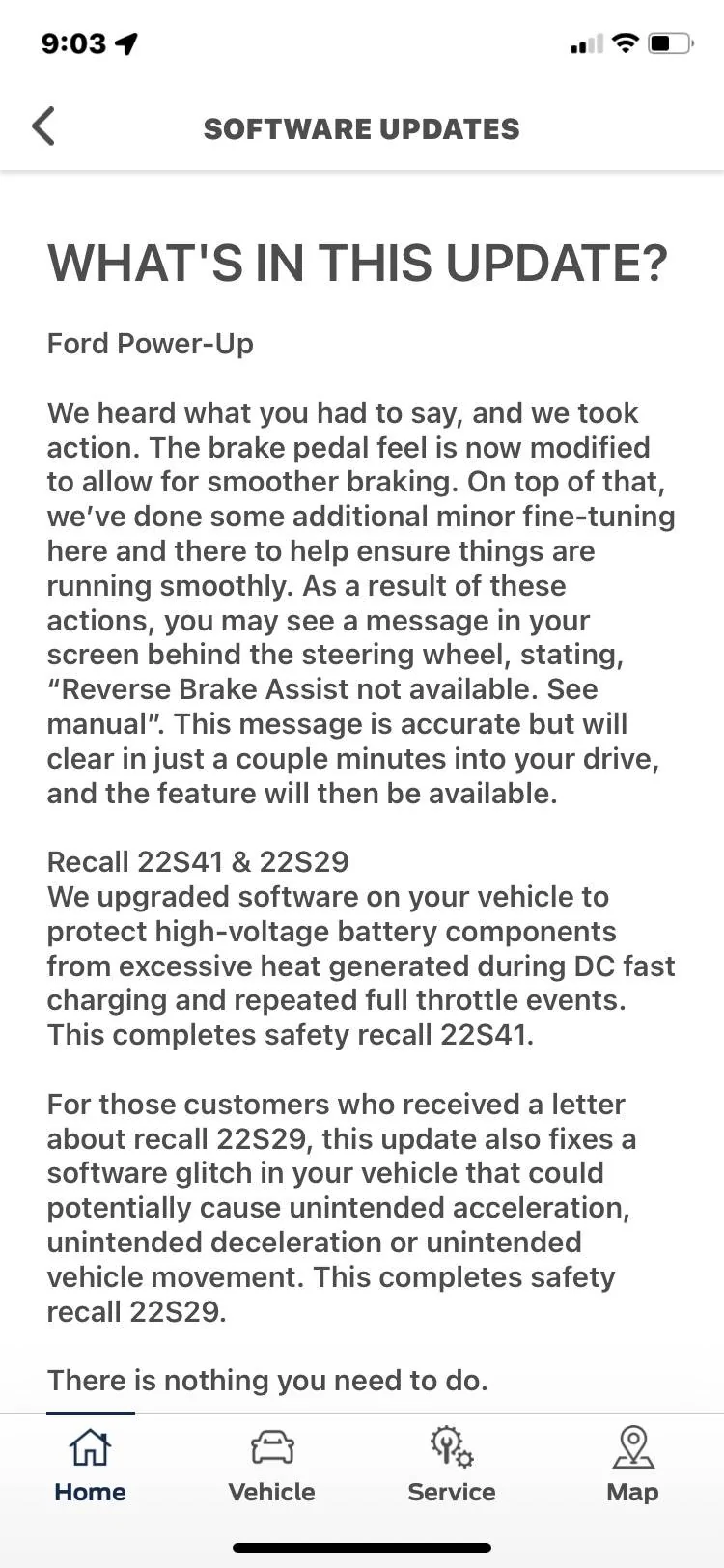The width and height of the screenshot is (724, 1568).
Task: Select the Service tab
Action: click(x=452, y=1466)
